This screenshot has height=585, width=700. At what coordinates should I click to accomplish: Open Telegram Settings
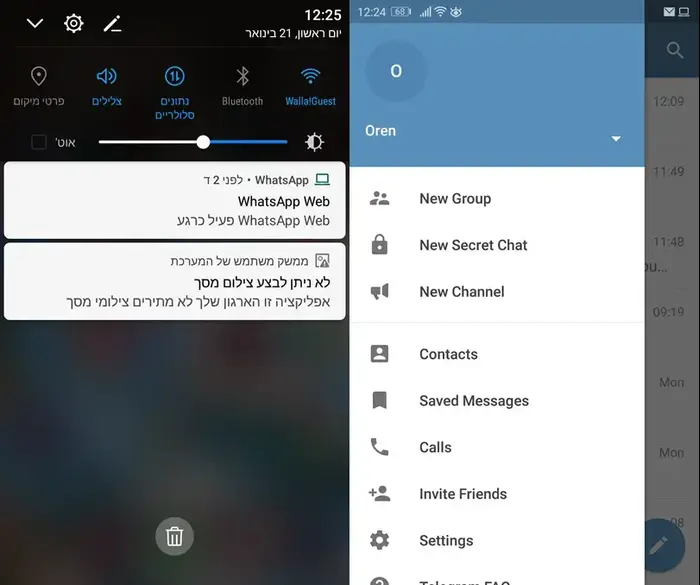446,540
